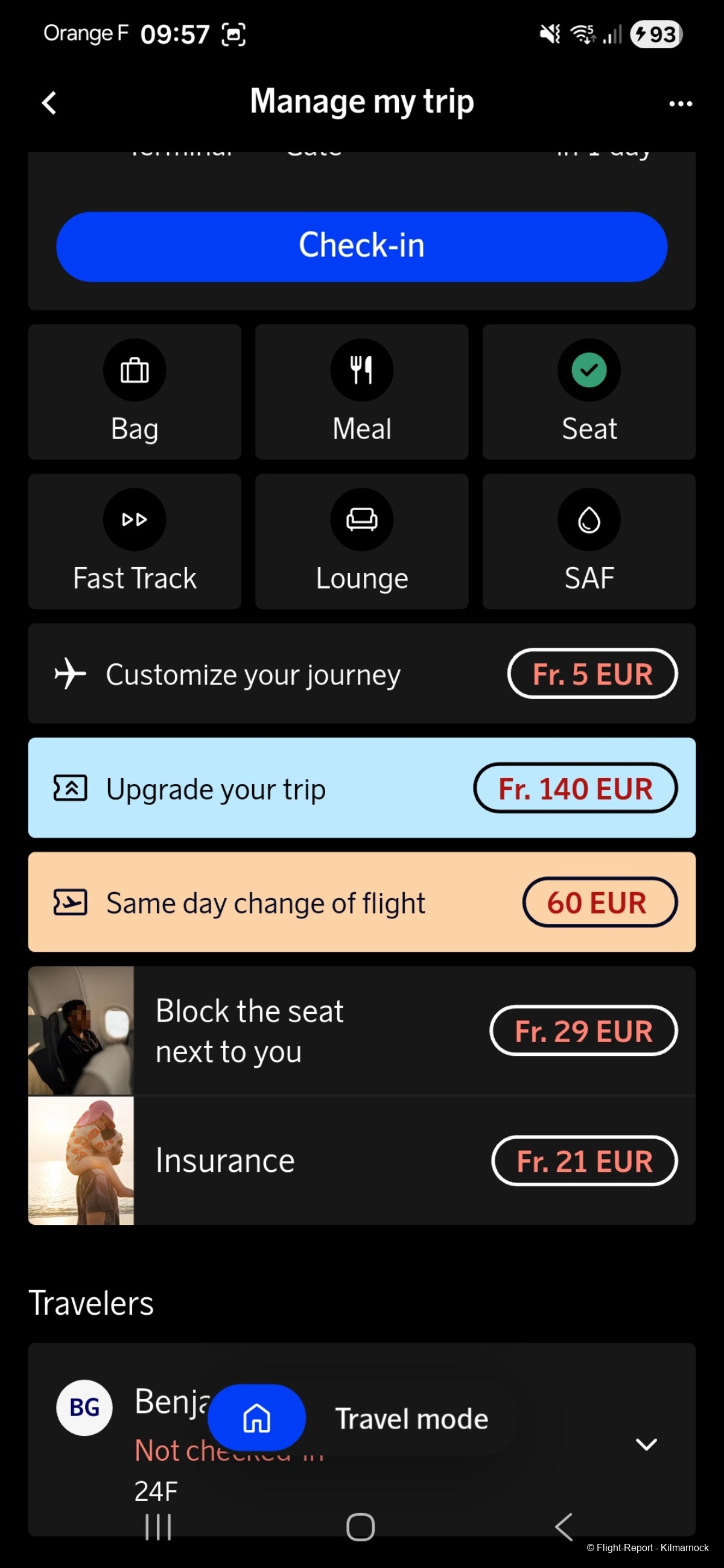Add Fast Track service
This screenshot has width=724, height=1568.
click(135, 541)
